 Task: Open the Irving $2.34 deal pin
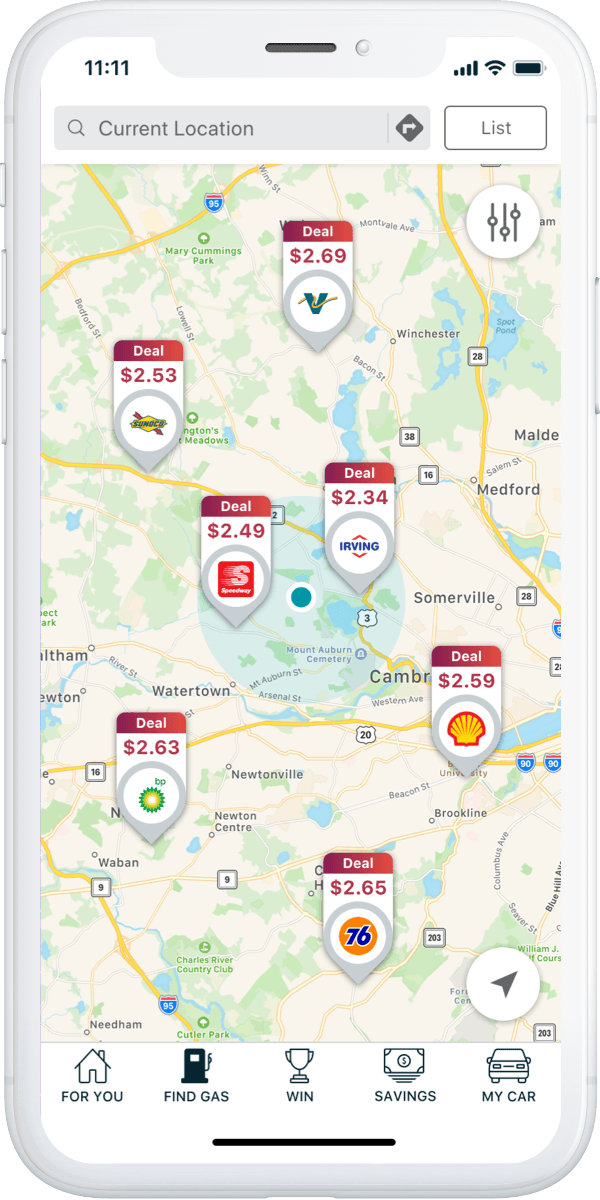point(359,525)
